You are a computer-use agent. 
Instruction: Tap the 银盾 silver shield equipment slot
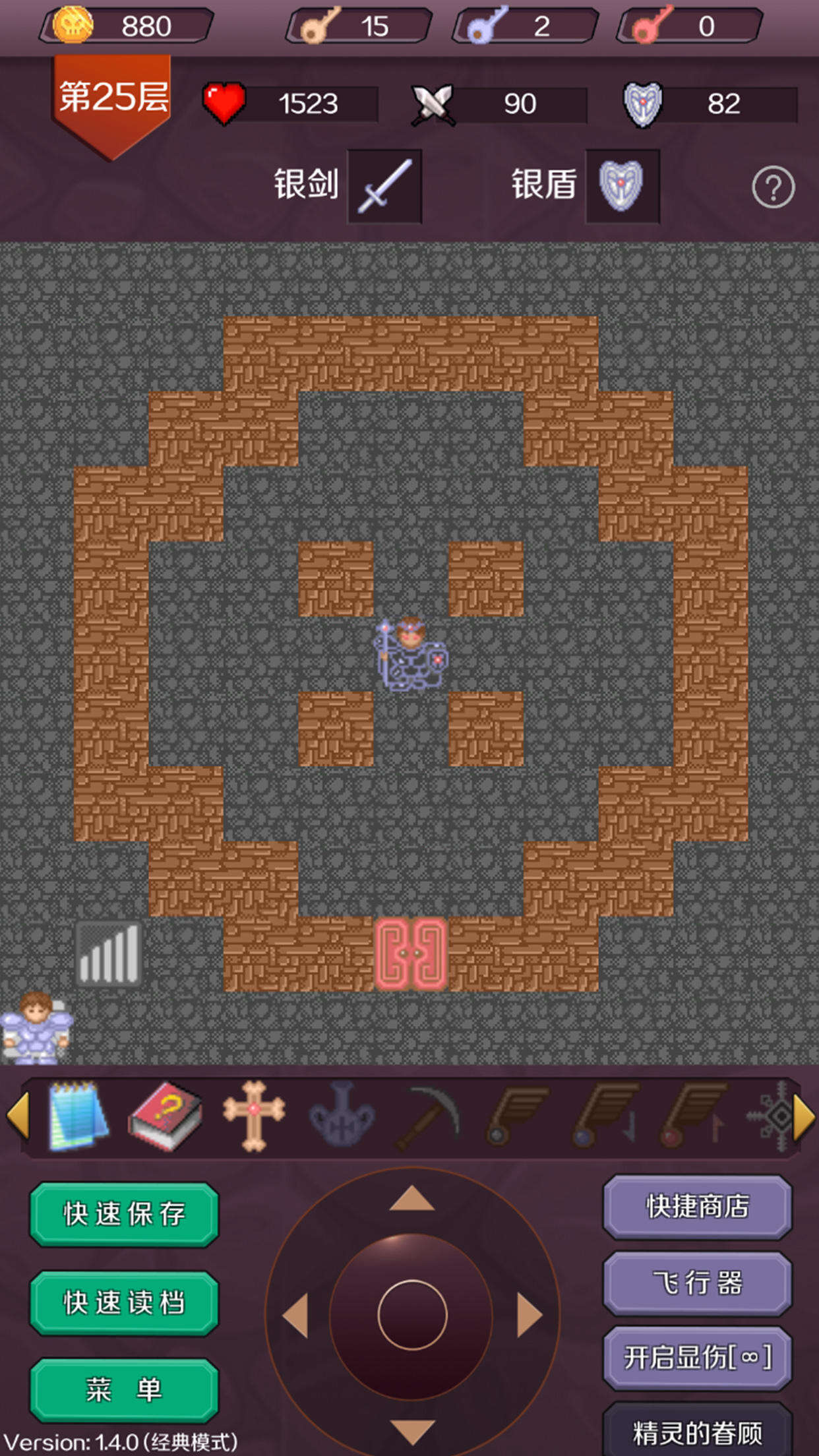[x=622, y=186]
